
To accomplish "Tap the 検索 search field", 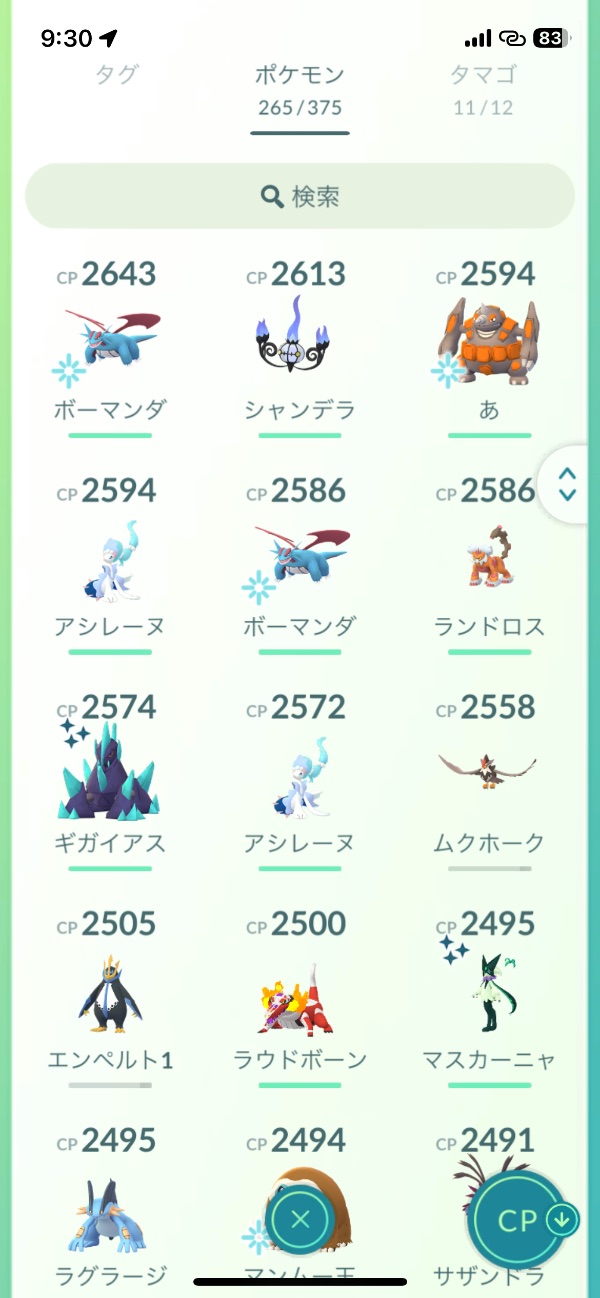I will [300, 197].
